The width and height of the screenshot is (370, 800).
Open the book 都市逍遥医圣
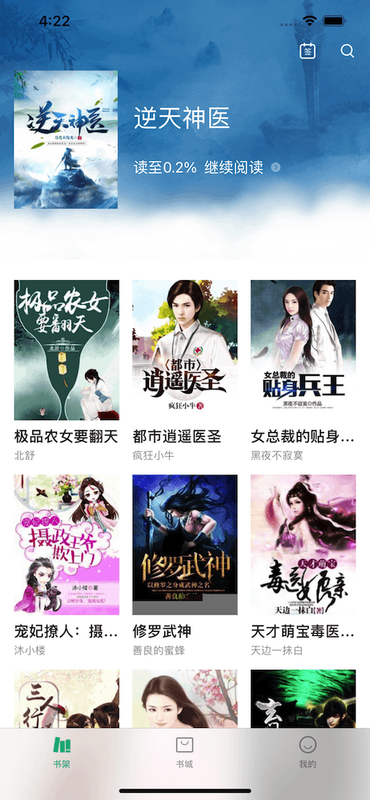point(185,350)
